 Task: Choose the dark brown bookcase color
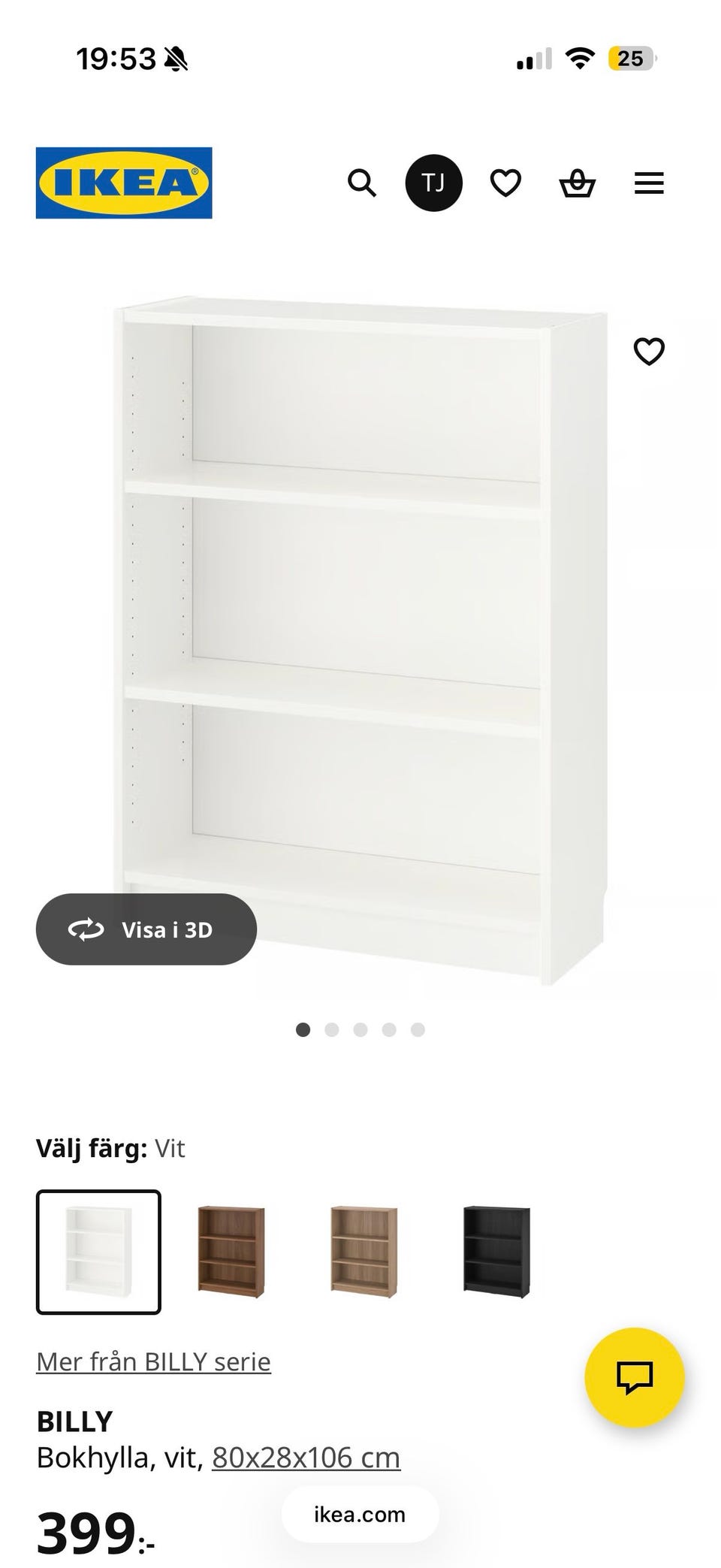coord(231,1252)
